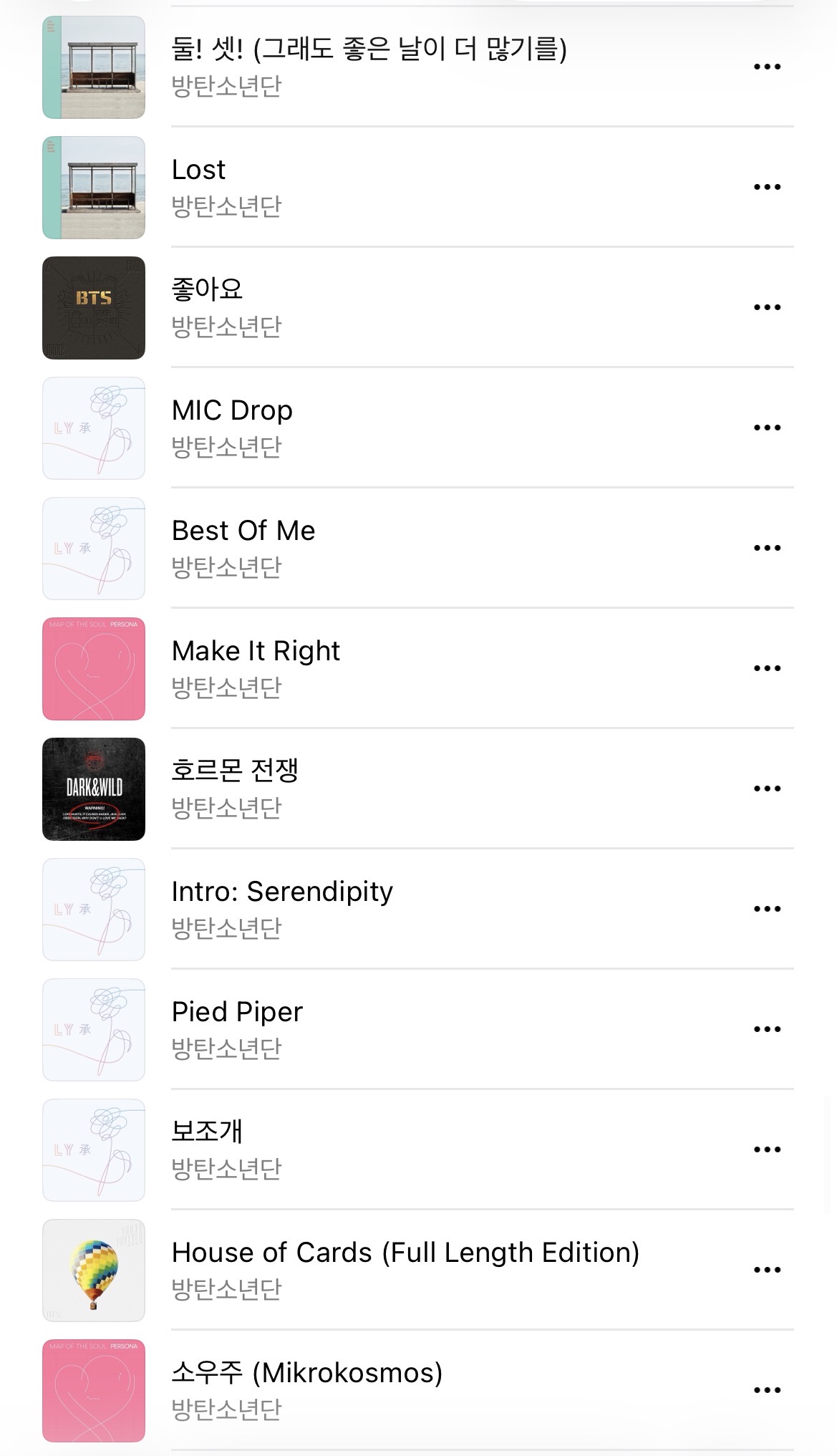Screen dimensions: 837x1456
Task: Play the song 호르몬 전쟁
Action: (235, 771)
